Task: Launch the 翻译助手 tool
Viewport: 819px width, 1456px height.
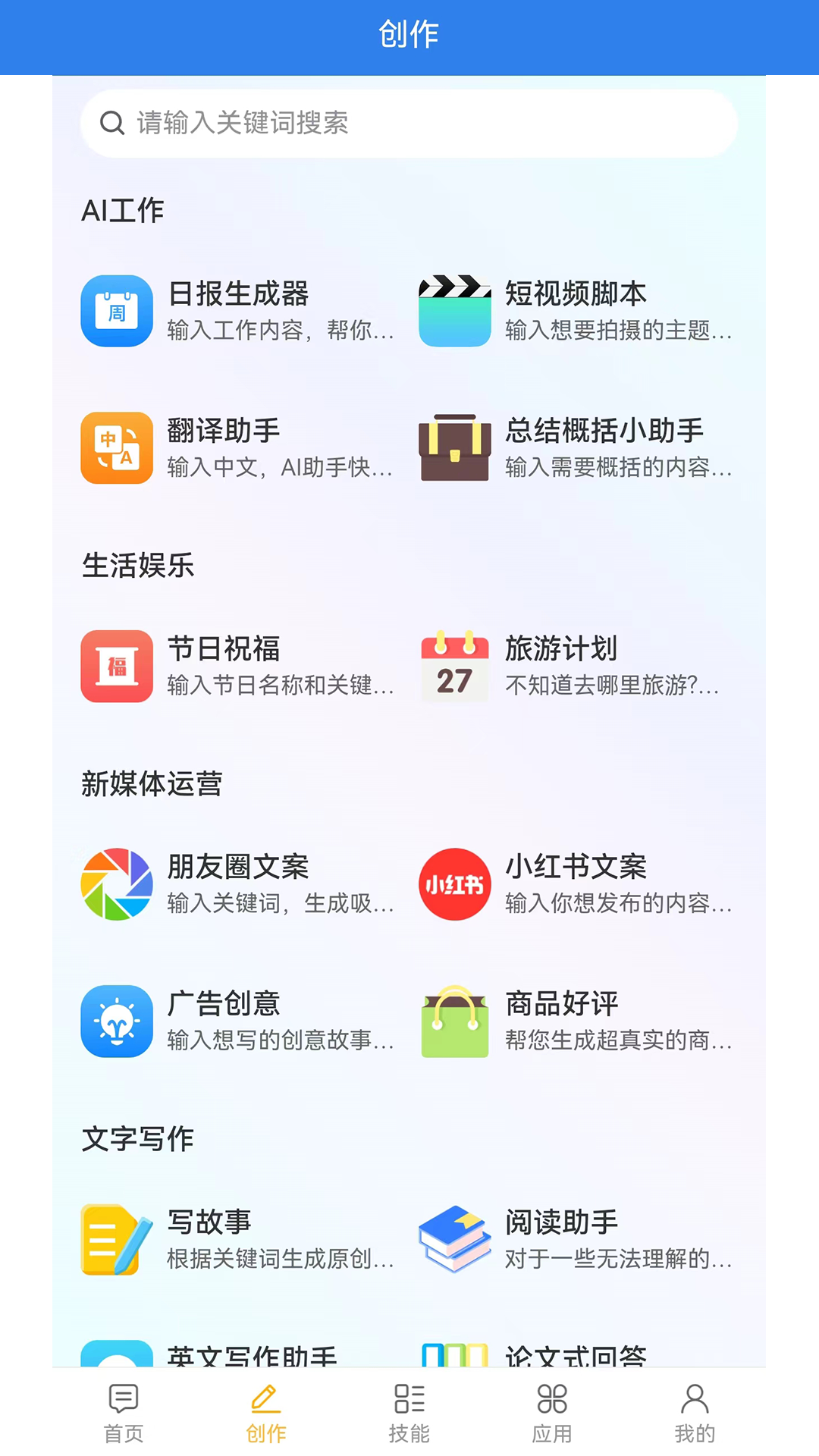Action: point(238,447)
